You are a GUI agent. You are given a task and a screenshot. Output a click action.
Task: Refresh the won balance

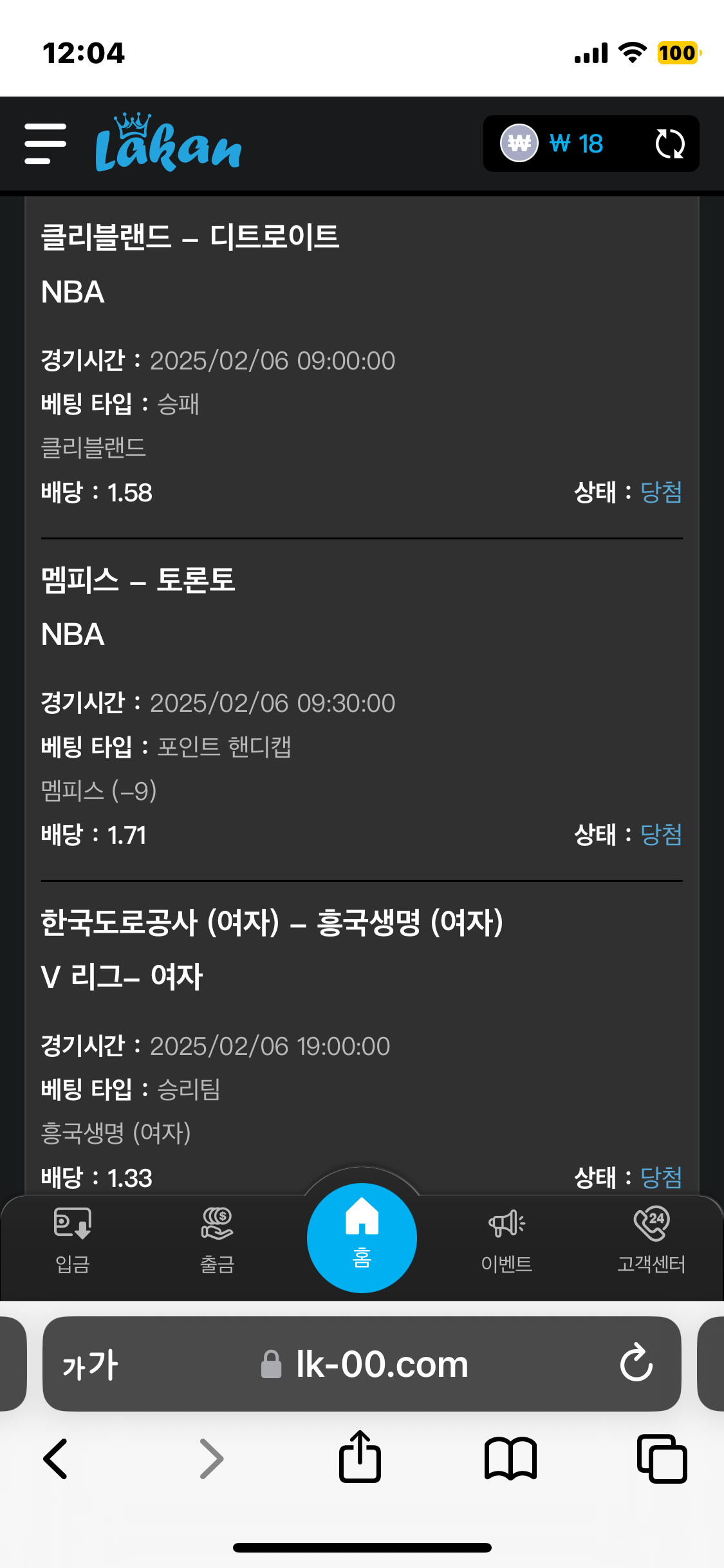(x=669, y=144)
